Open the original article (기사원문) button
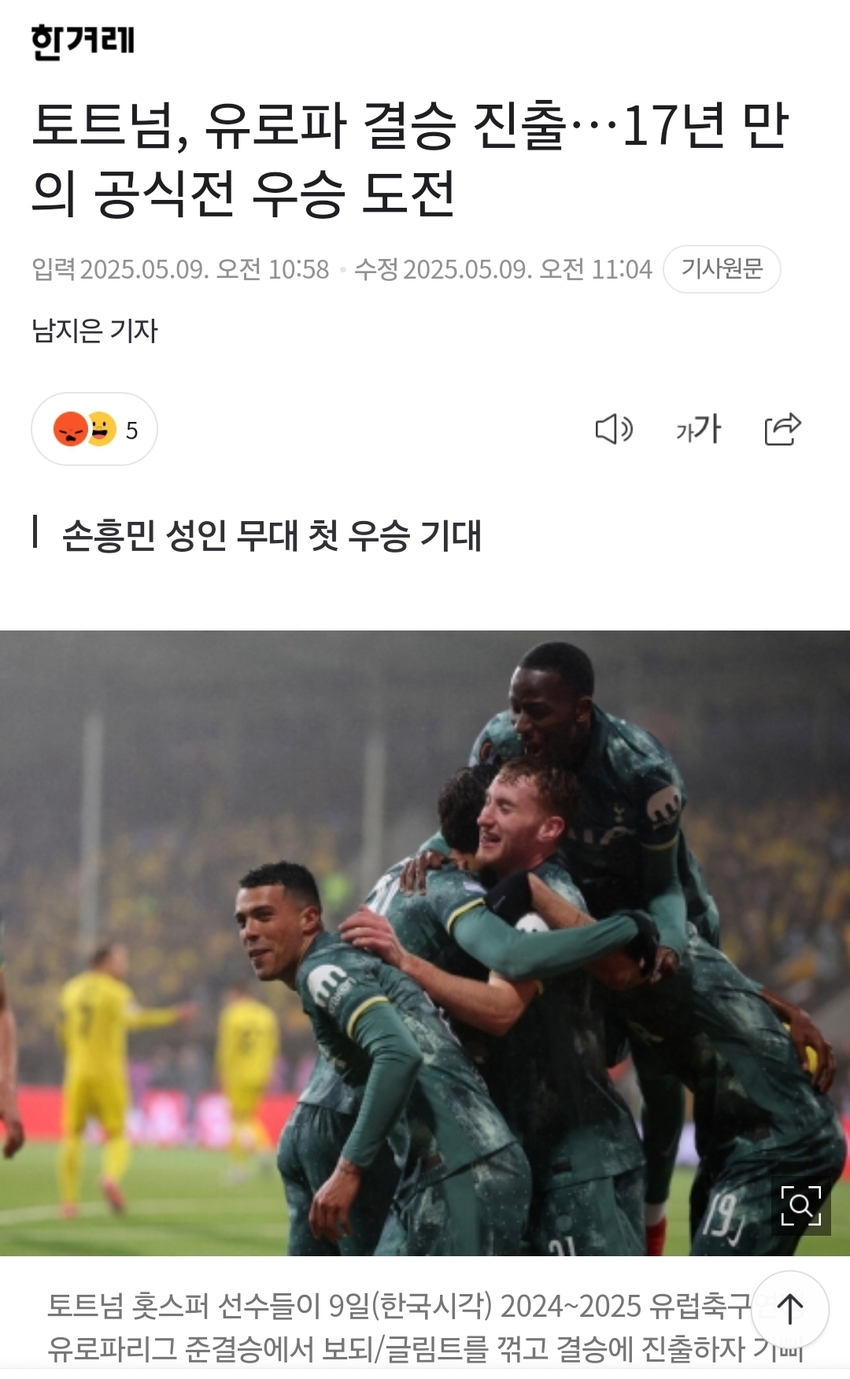The height and width of the screenshot is (1379, 850). [721, 269]
